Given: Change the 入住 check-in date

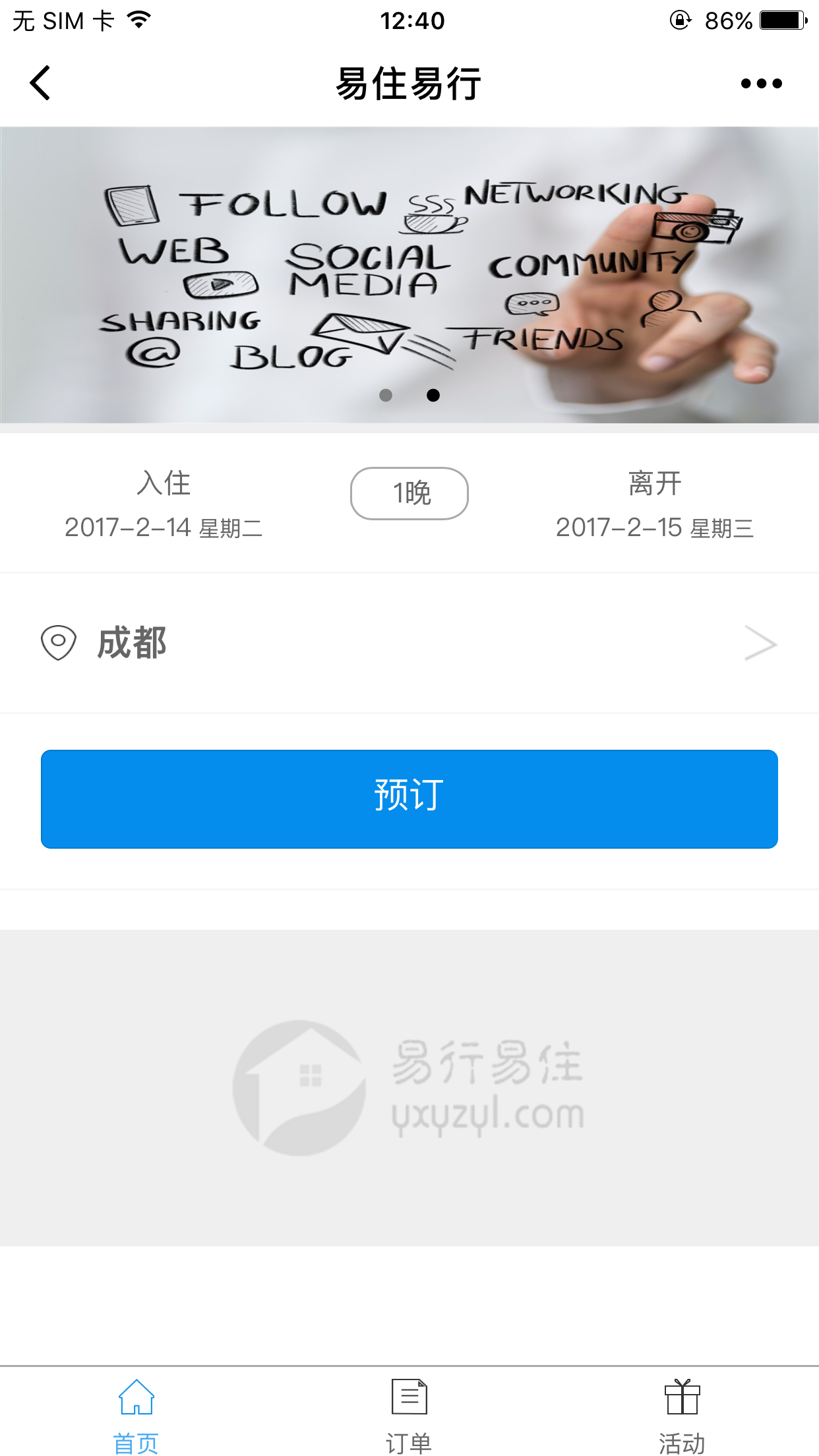Looking at the screenshot, I should (x=164, y=504).
